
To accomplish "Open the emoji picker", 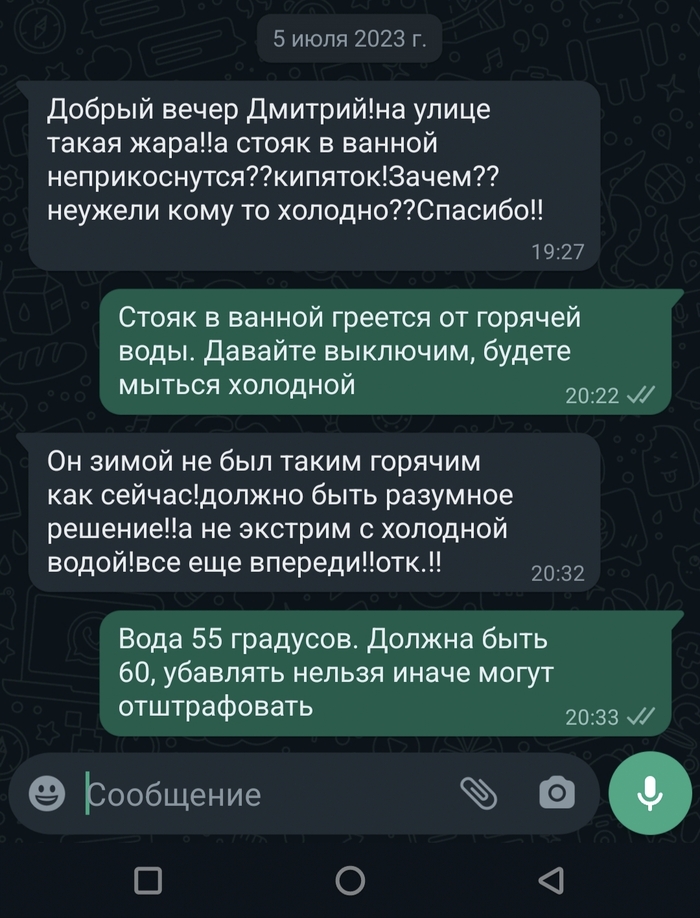I will (46, 794).
